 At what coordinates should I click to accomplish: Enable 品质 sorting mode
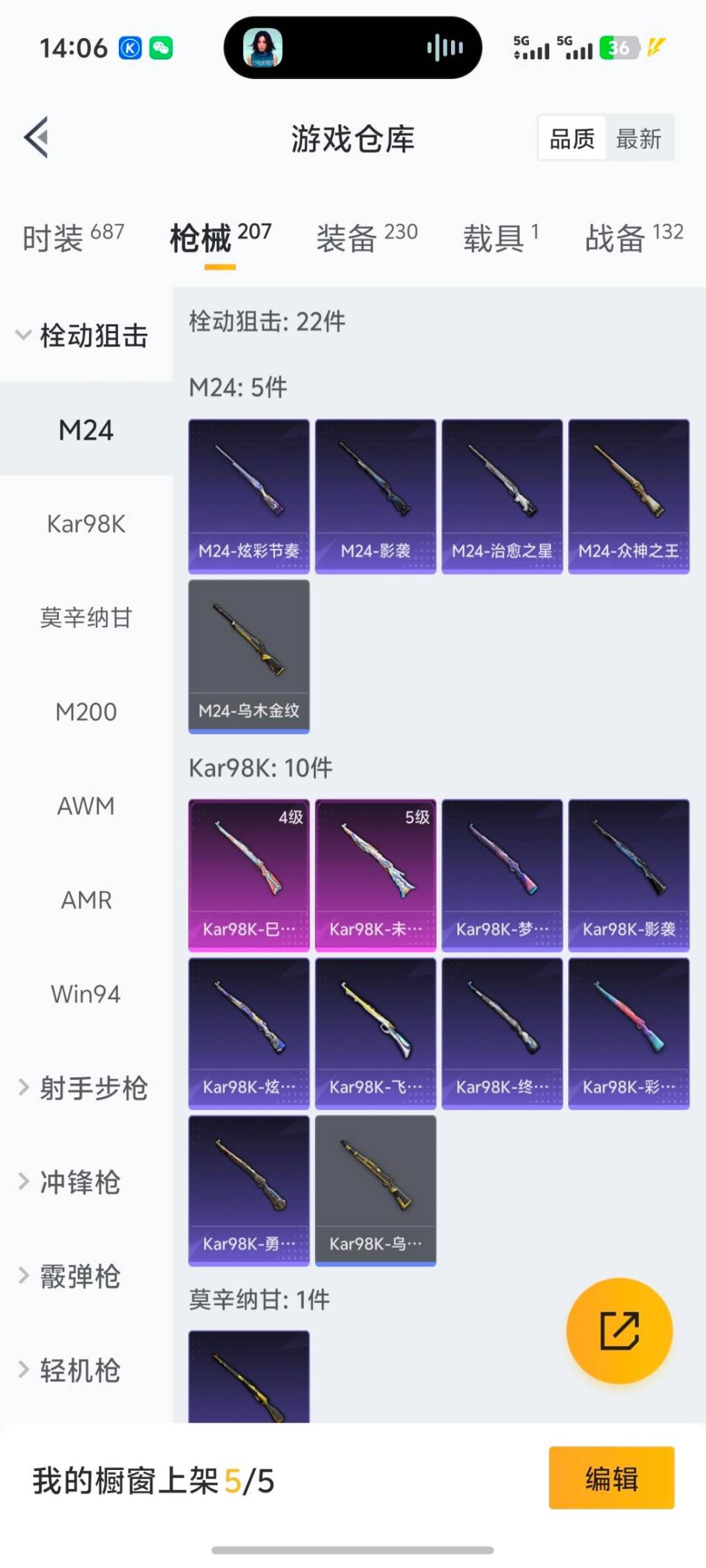tap(571, 138)
